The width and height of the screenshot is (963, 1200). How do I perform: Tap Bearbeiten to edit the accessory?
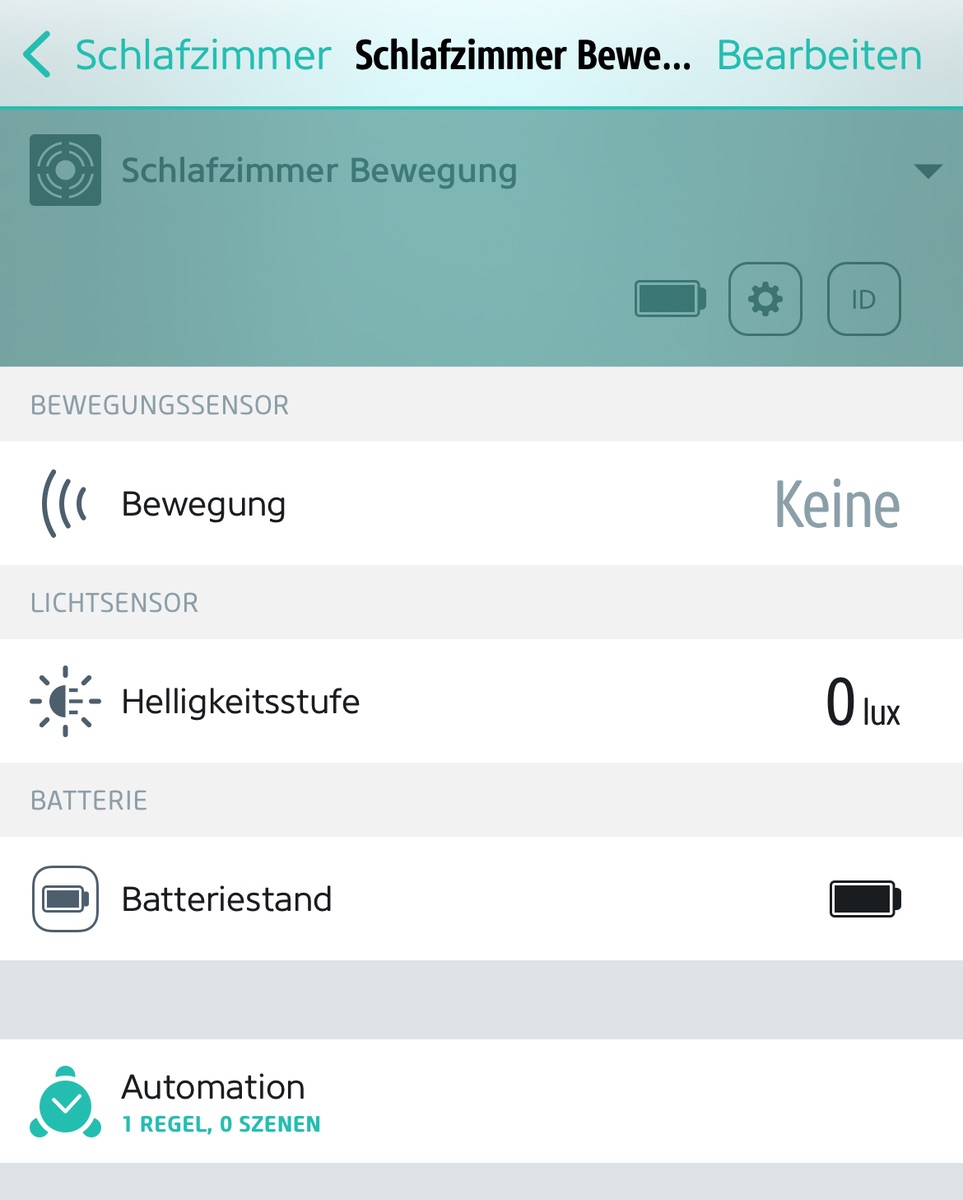pos(819,55)
